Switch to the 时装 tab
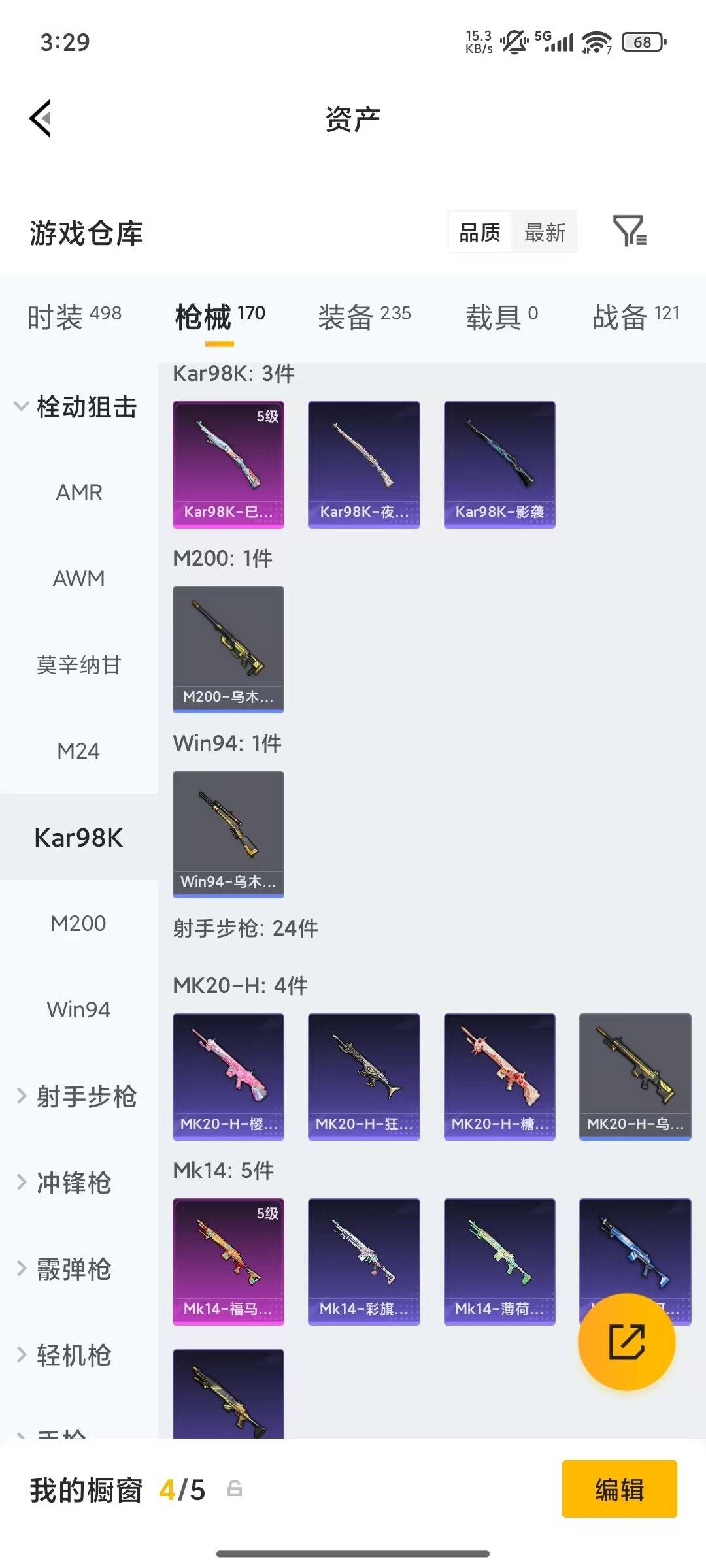 click(75, 317)
